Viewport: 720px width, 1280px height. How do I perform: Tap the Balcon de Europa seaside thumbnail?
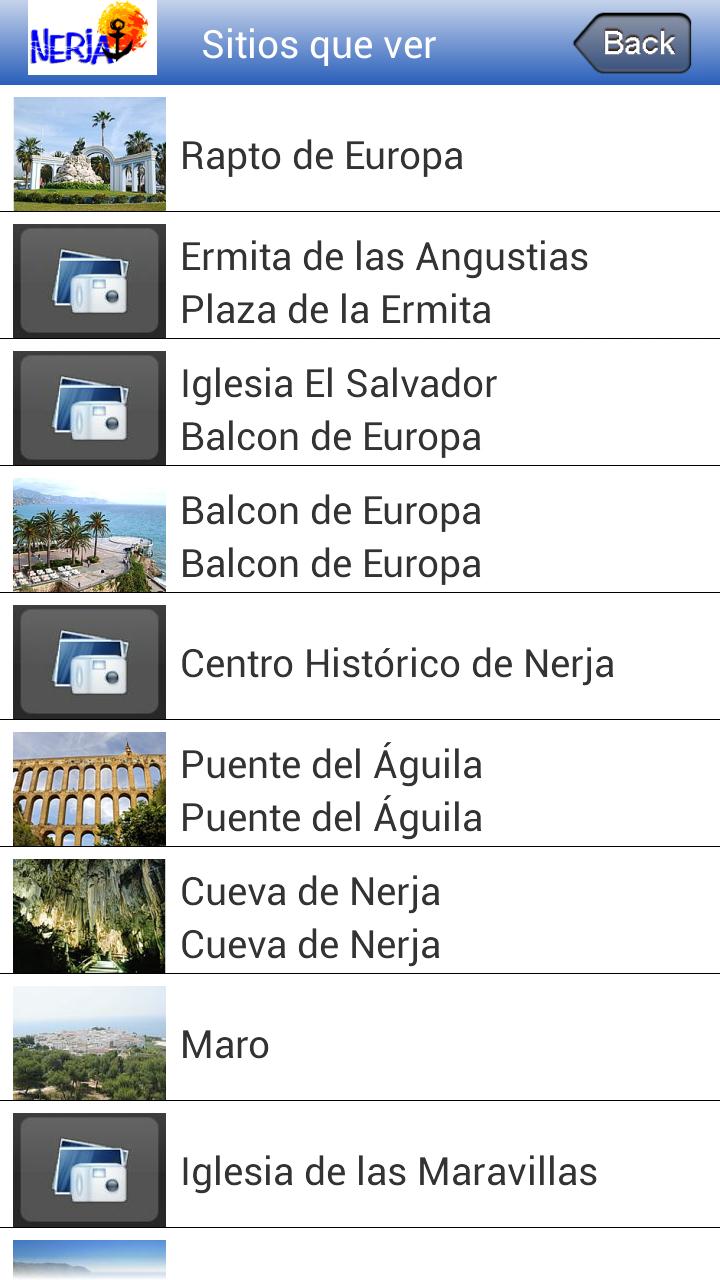click(90, 534)
